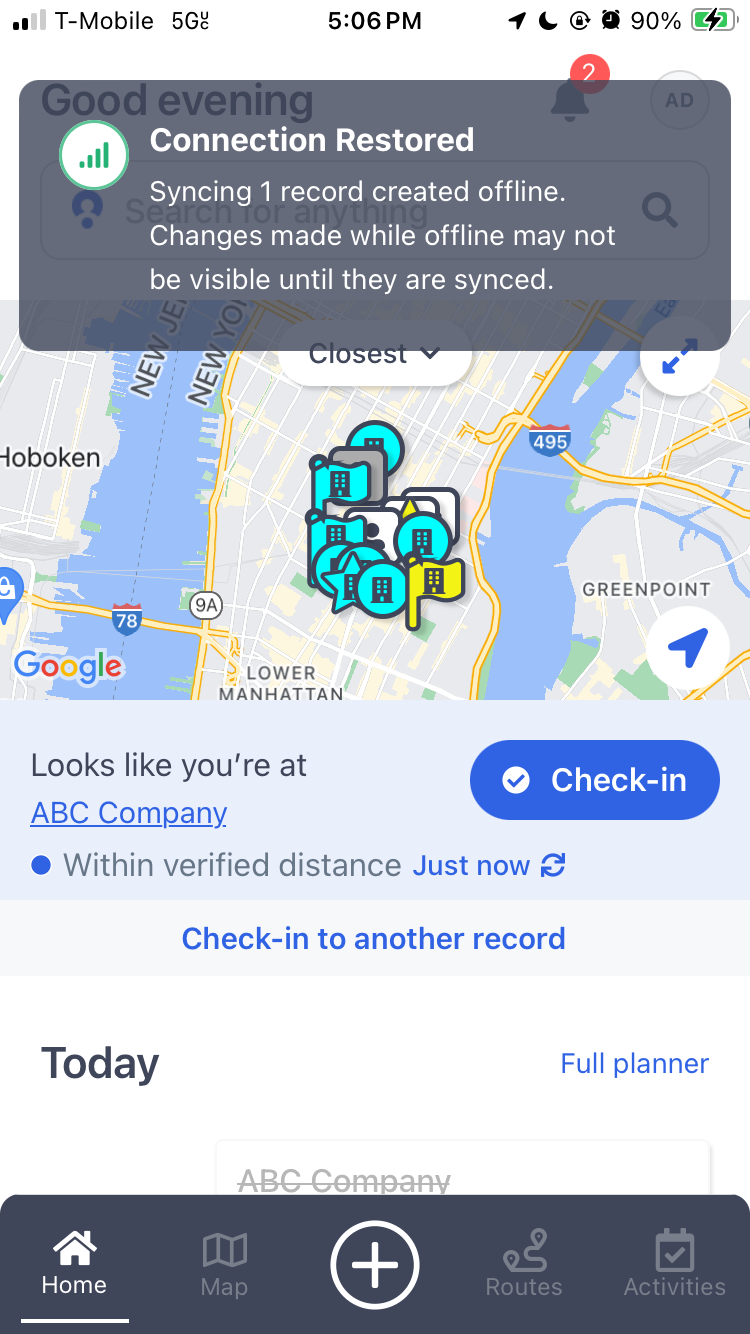Screen dimensions: 750x1334
Task: Open the AD profile avatar
Action: pos(679,100)
